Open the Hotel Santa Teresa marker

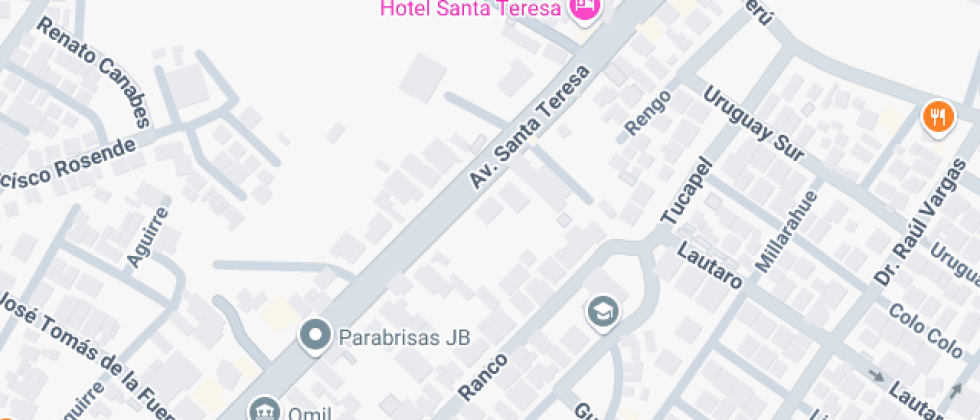pyautogui.click(x=583, y=9)
